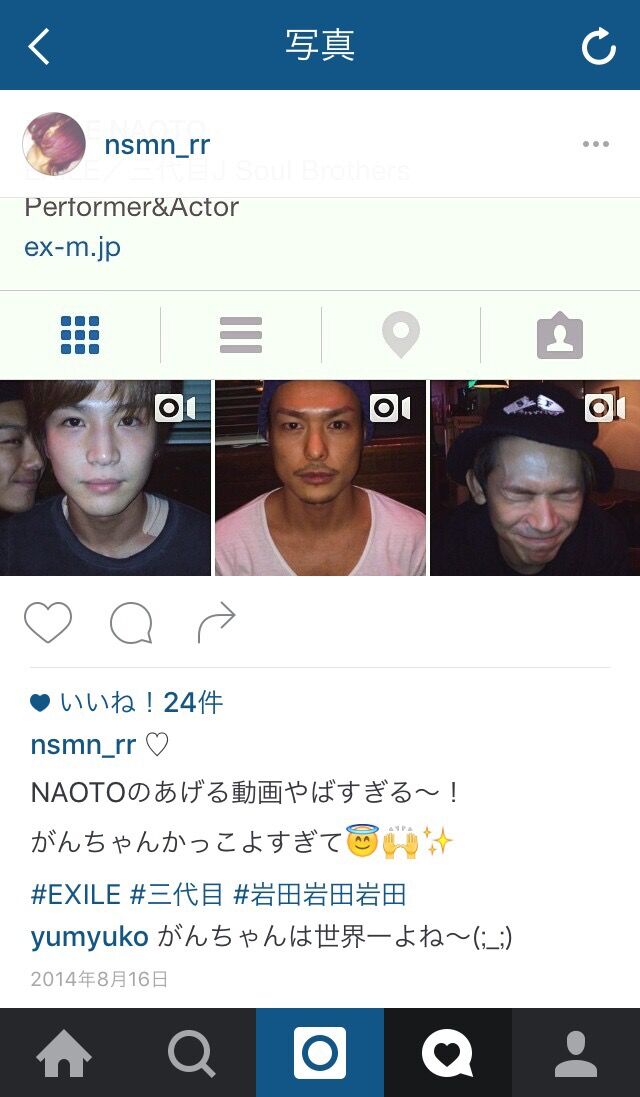Switch to the Activity heart tab
640x1097 pixels.
447,1053
